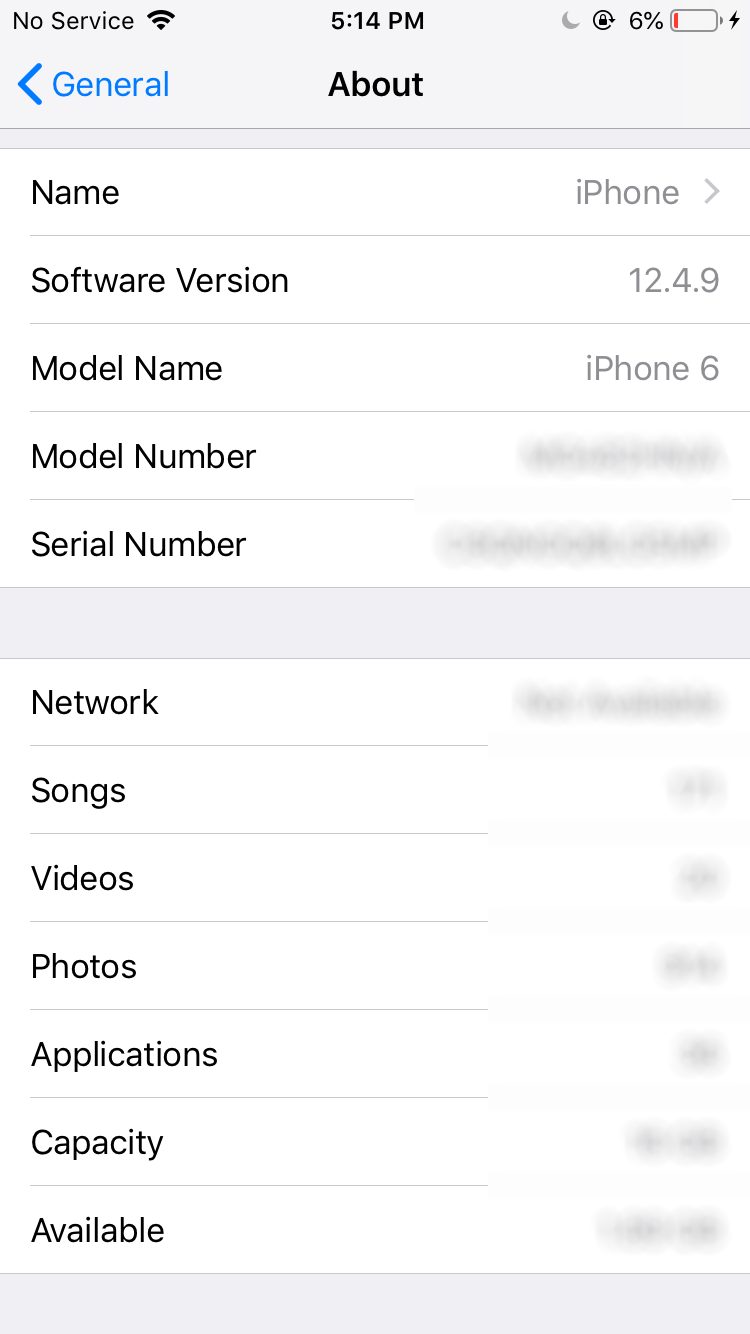Tap the Software Version row showing 12.4.9
750x1334 pixels.
(375, 280)
